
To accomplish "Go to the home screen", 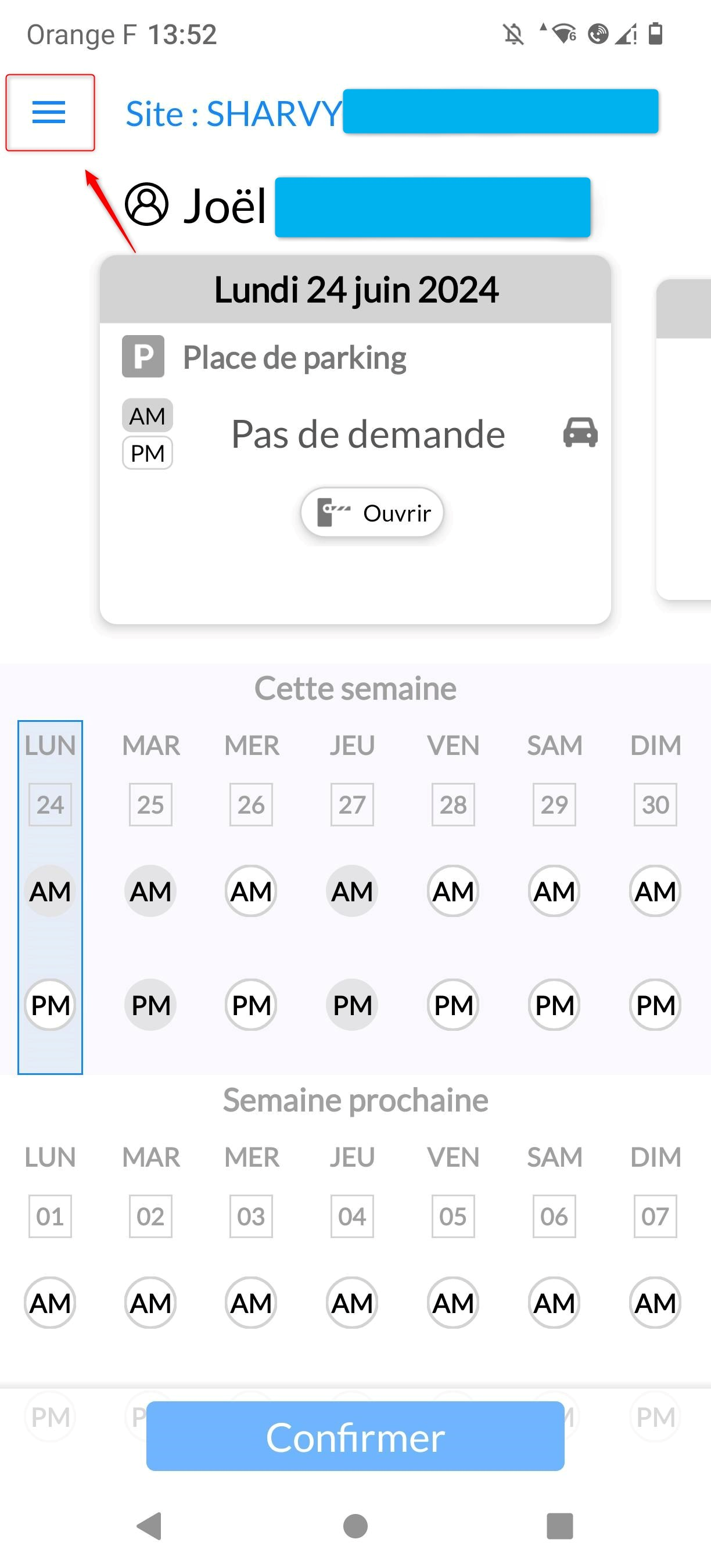I will 355,1526.
